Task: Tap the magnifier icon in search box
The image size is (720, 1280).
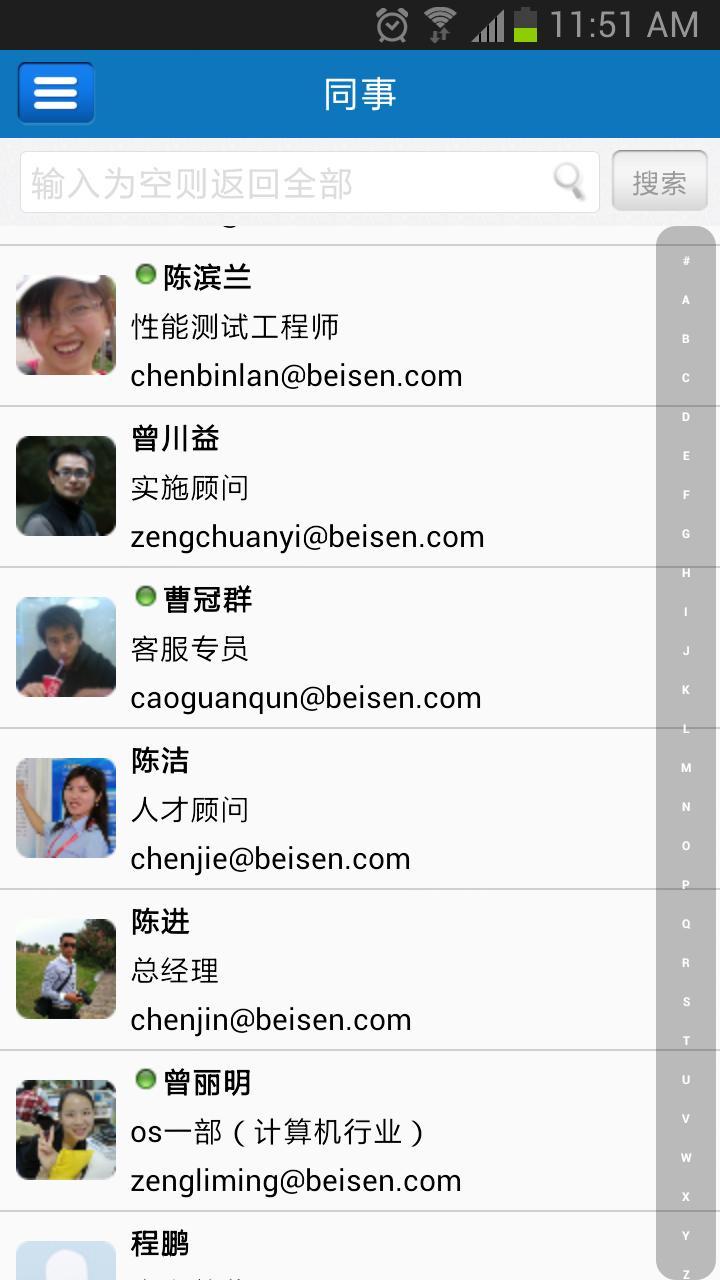Action: [x=569, y=181]
